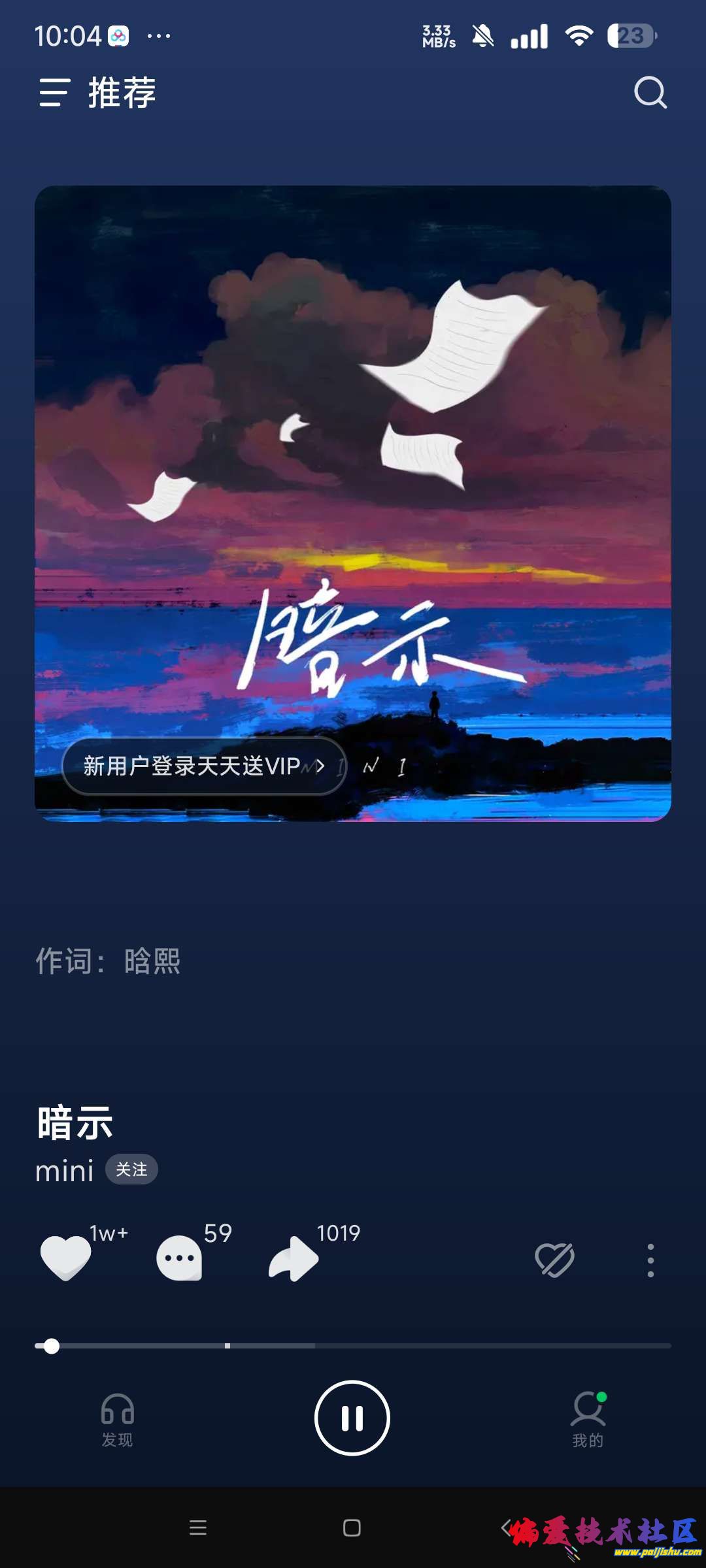Go to the system home screen
Viewport: 706px width, 1568px height.
click(x=352, y=1527)
